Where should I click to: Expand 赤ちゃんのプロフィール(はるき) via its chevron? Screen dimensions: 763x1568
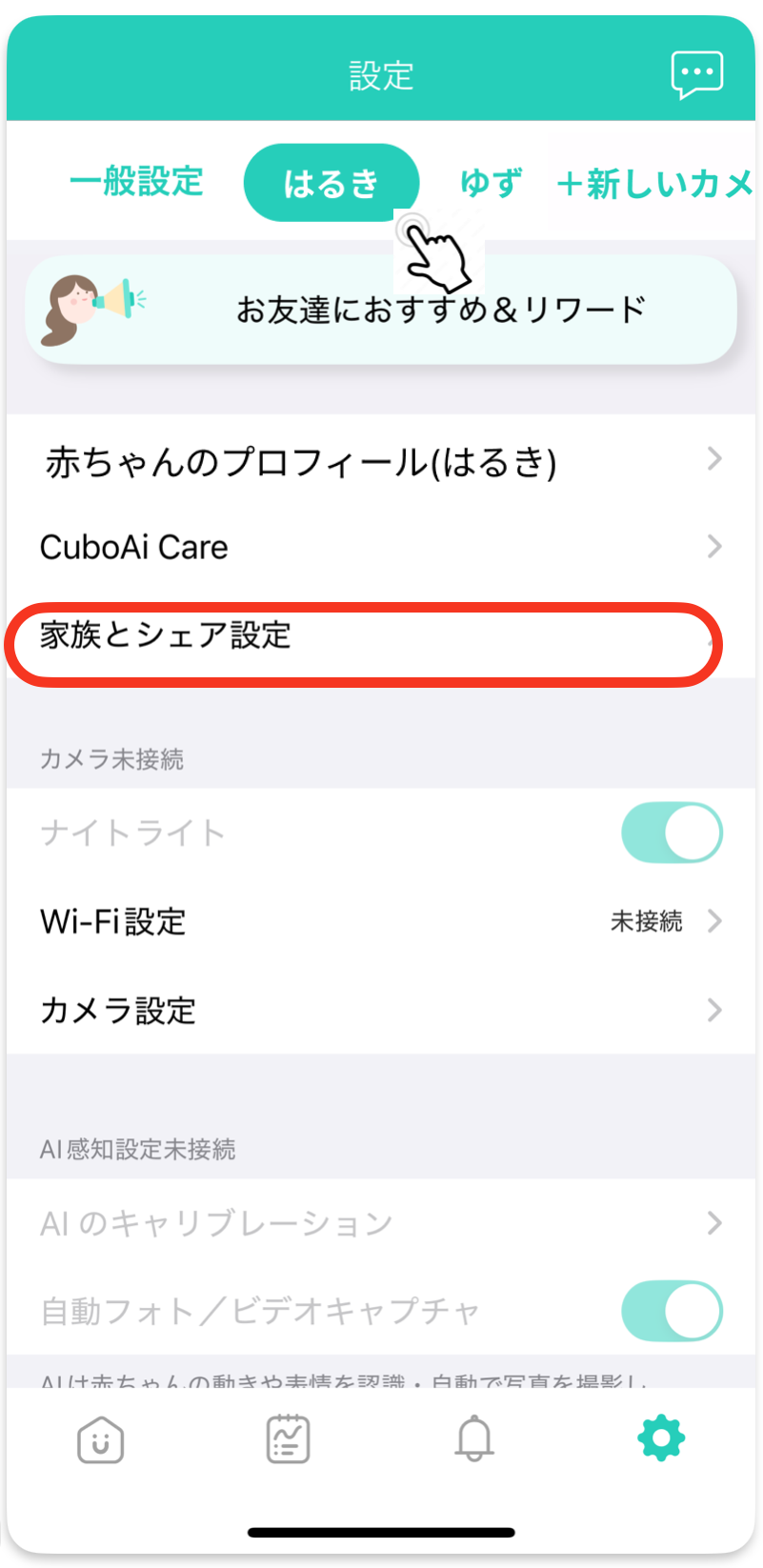tap(715, 459)
